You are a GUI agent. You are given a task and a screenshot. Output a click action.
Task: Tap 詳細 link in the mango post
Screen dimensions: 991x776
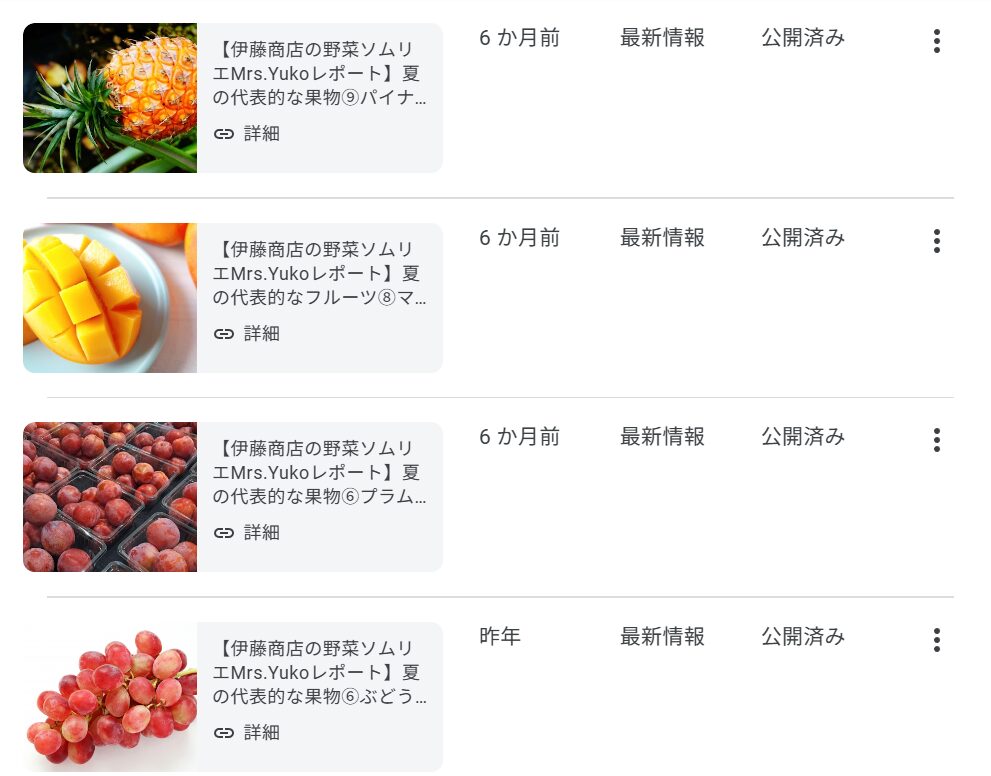(x=248, y=334)
